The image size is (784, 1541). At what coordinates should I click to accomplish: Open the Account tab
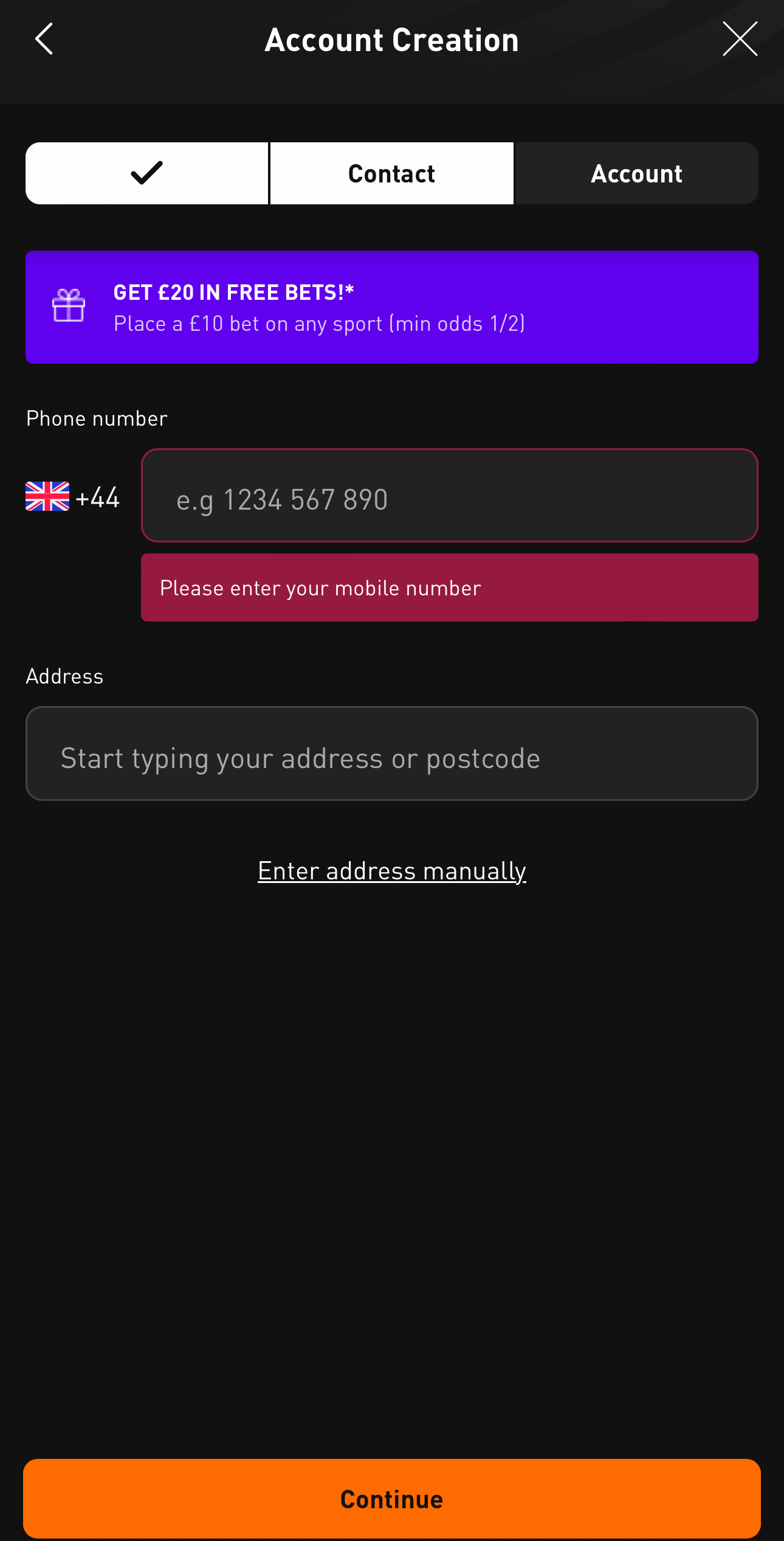636,173
